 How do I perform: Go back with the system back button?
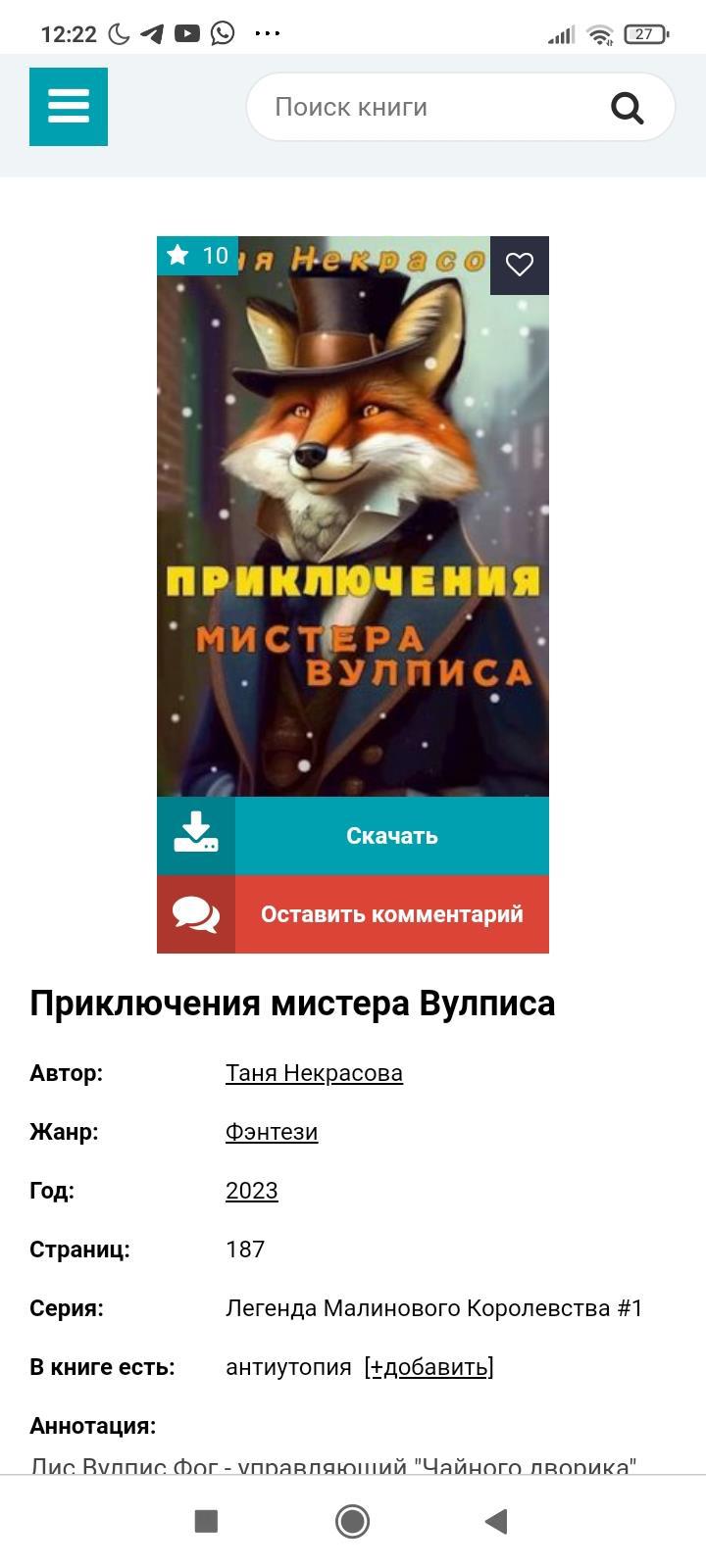(496, 1521)
